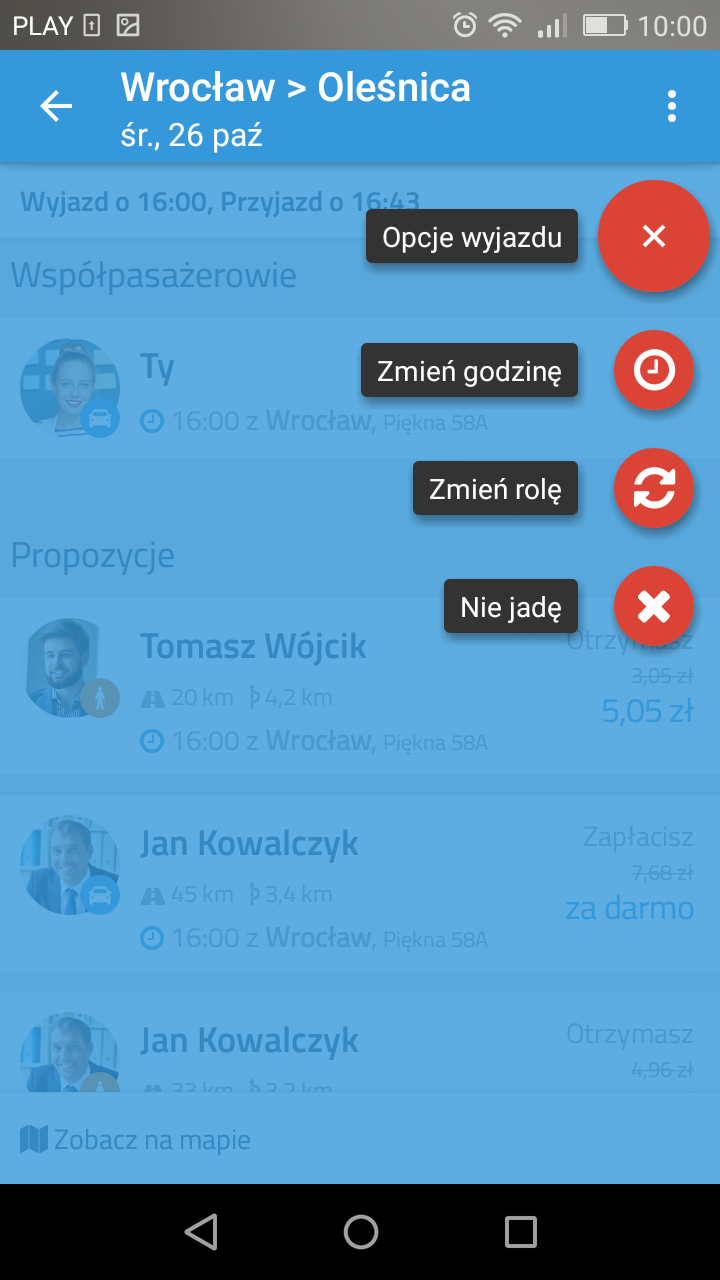
Task: Tap the Zmień rolę swap button
Action: [x=654, y=488]
